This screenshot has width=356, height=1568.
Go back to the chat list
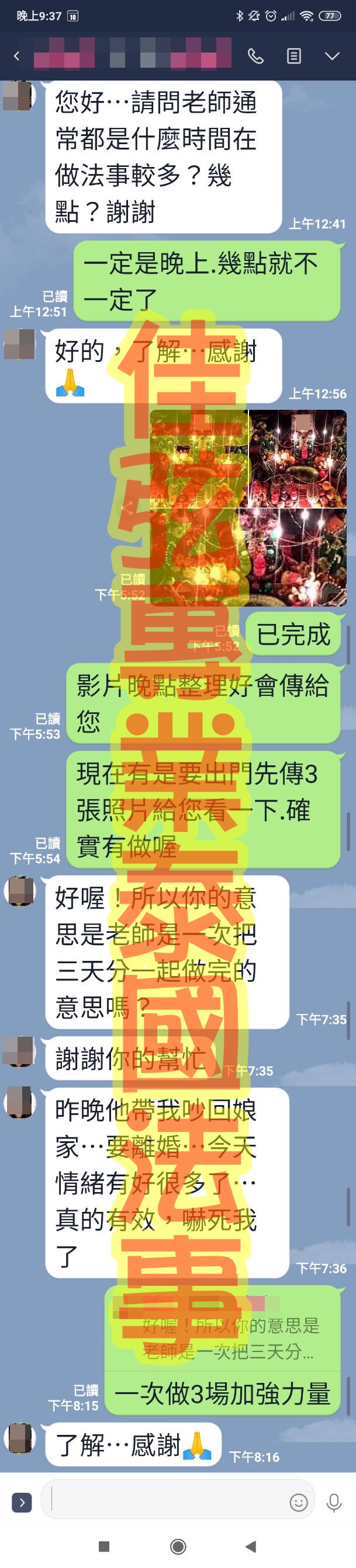click(16, 57)
